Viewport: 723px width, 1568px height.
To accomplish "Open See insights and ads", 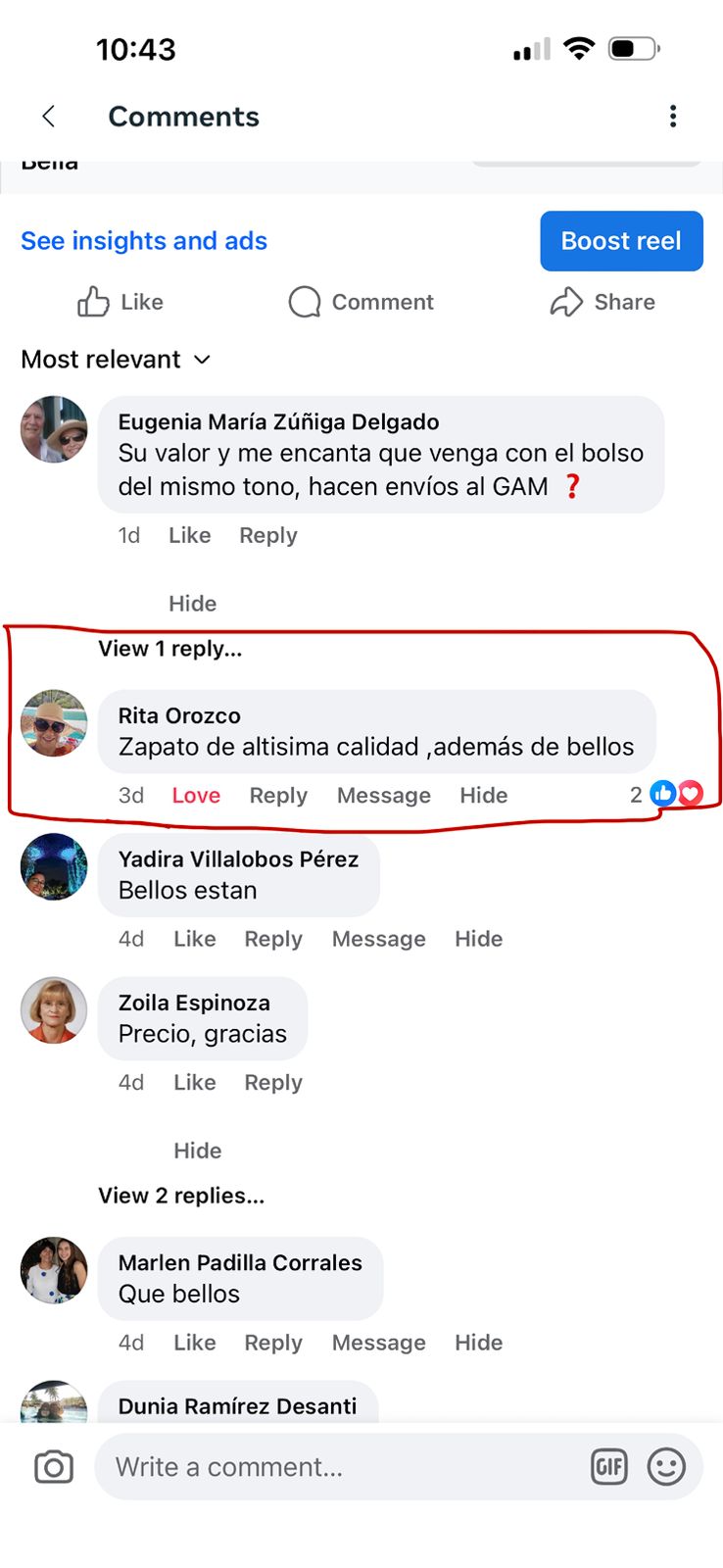I will pos(144,241).
